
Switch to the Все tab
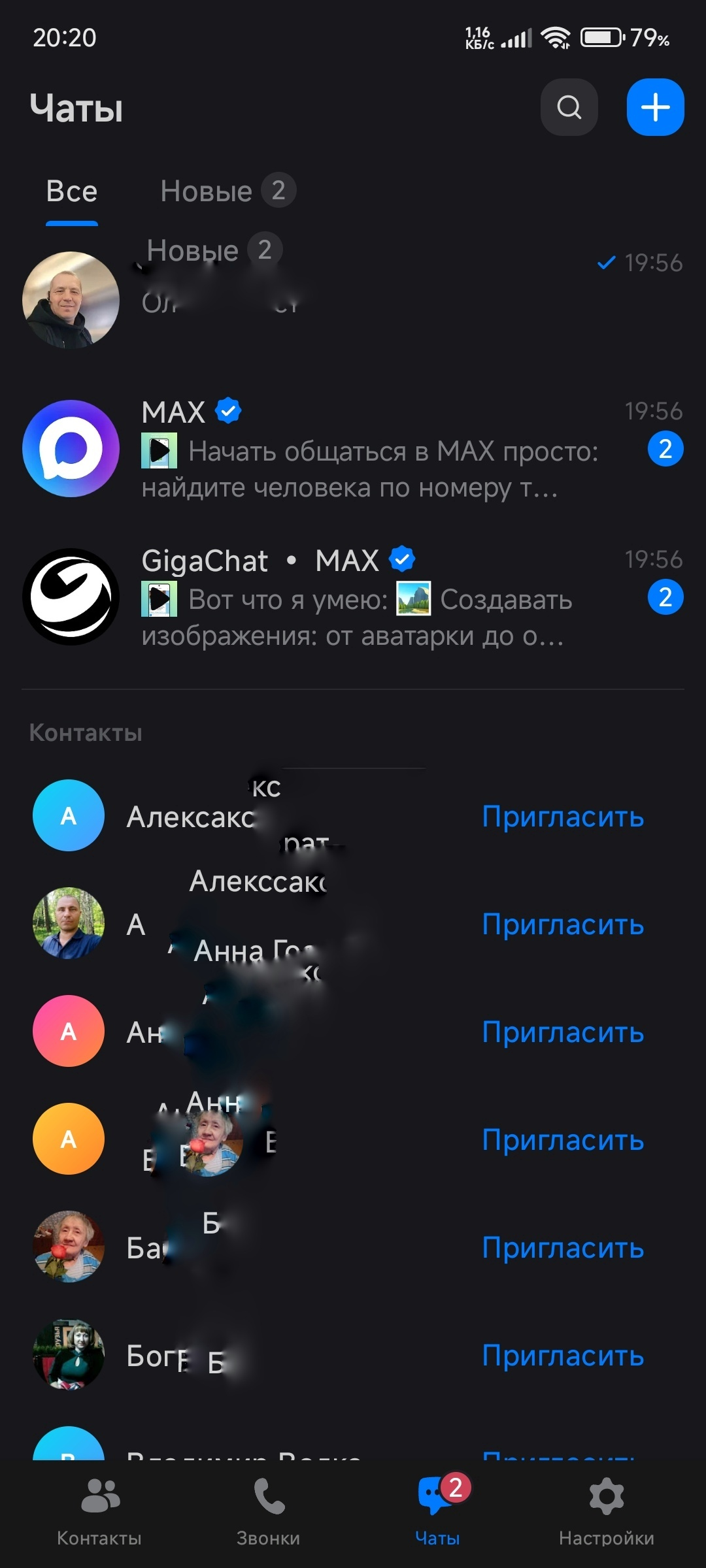[x=72, y=192]
